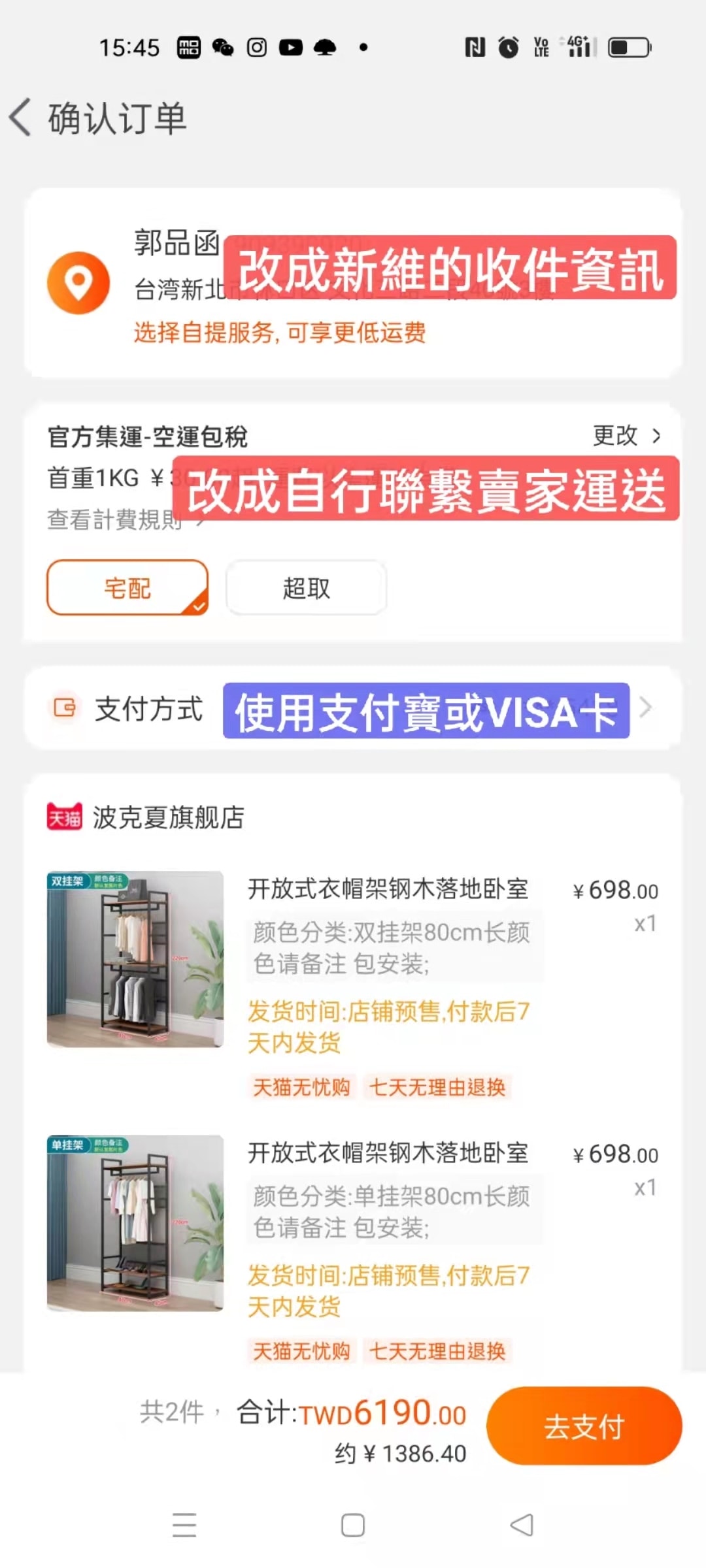Go back from the 确认订单 page
Image resolution: width=706 pixels, height=1568 pixels.
[x=21, y=118]
